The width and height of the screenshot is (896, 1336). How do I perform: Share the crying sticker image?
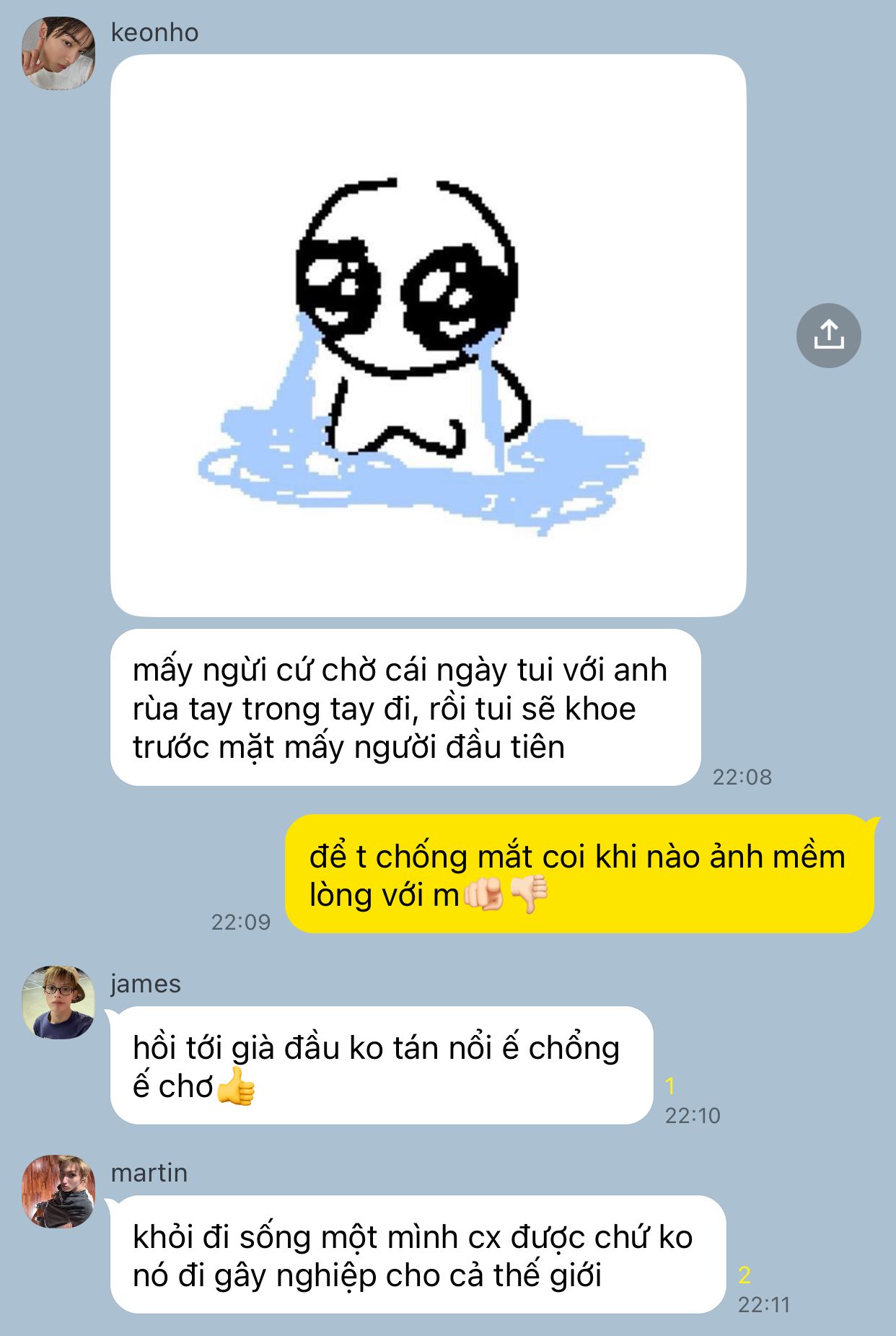(x=828, y=336)
